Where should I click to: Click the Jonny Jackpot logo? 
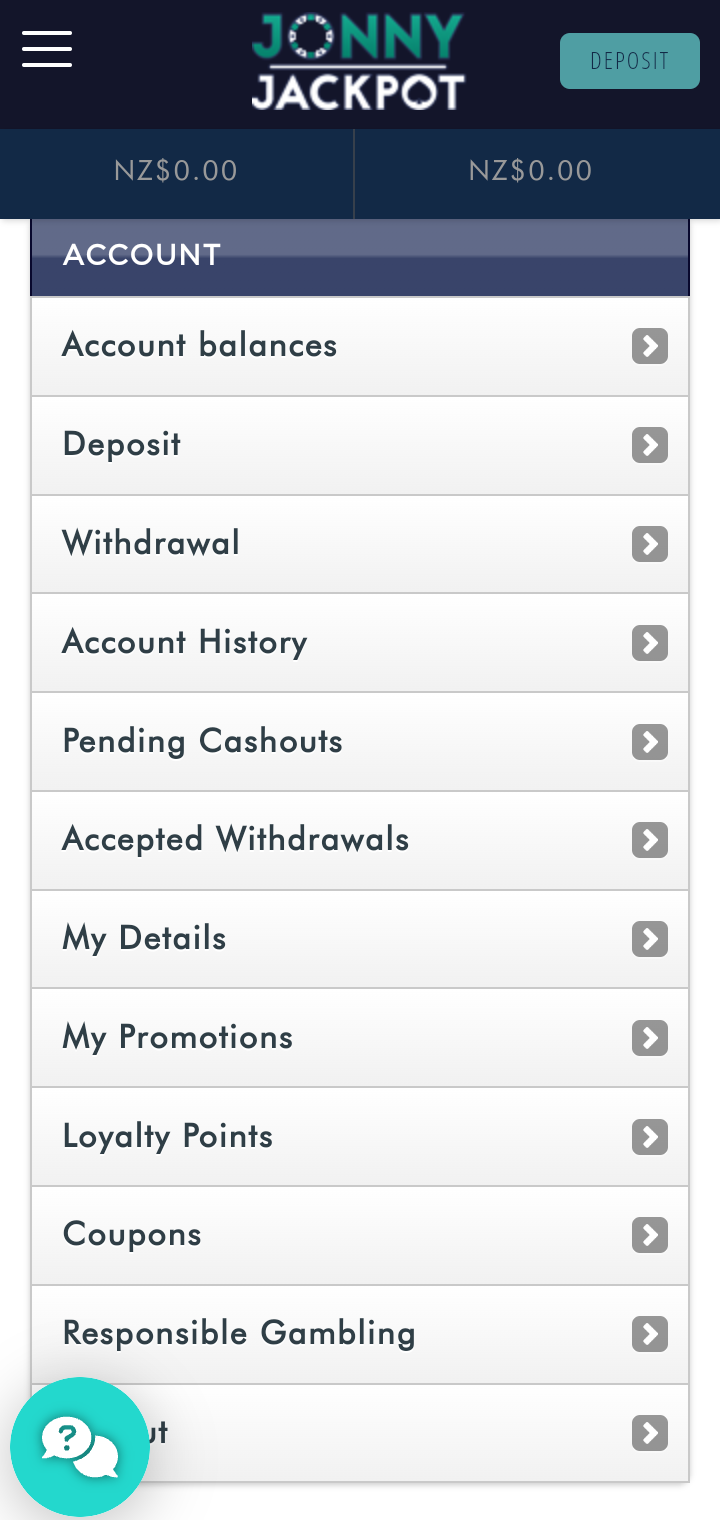coord(357,60)
